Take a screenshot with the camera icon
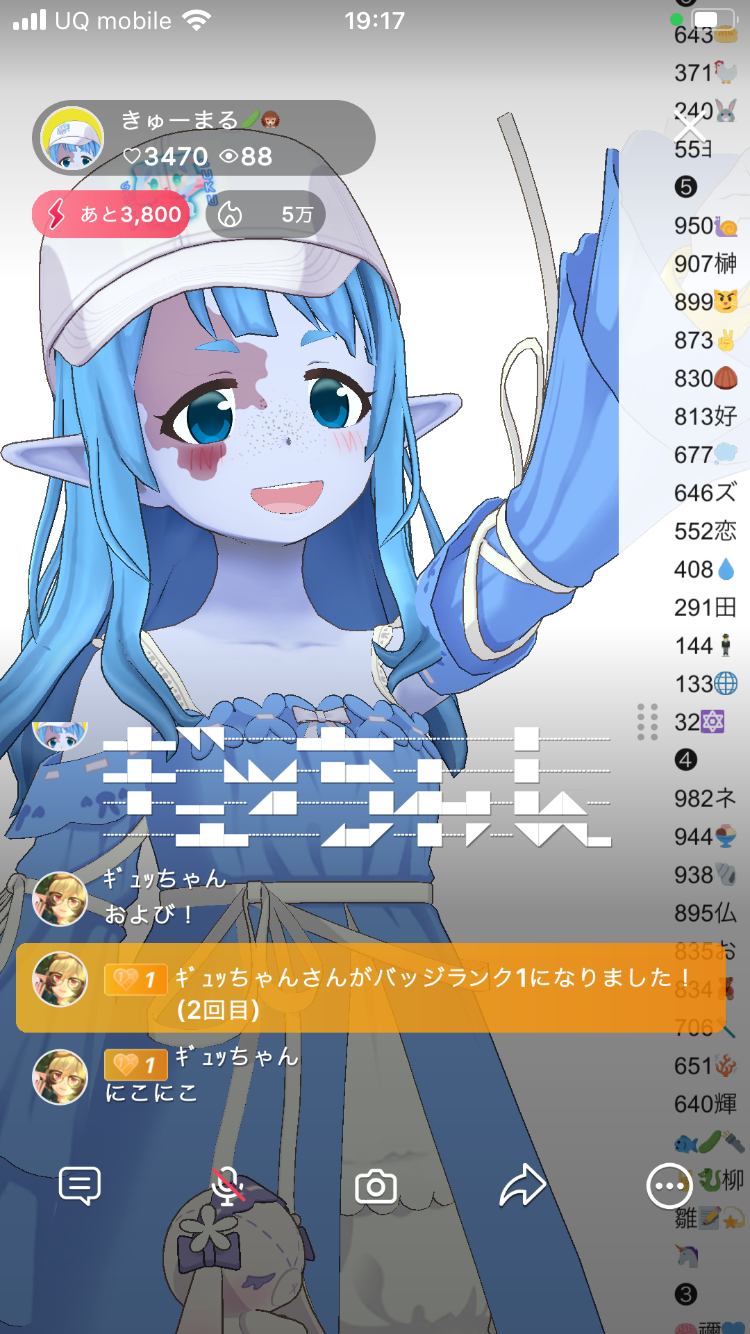This screenshot has width=750, height=1334. 376,1187
